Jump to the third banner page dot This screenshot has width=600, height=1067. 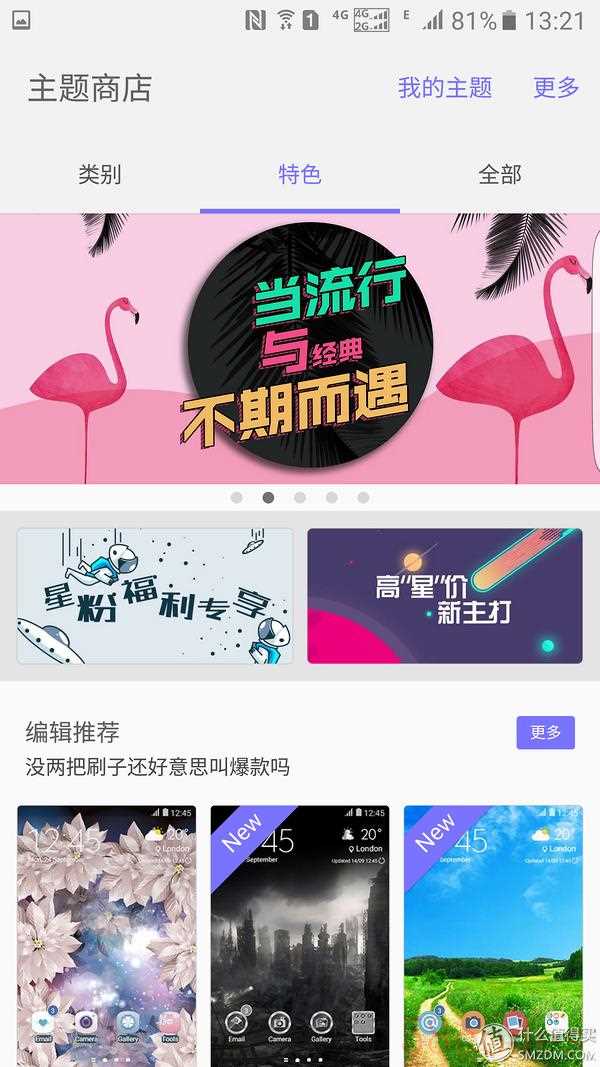point(300,497)
